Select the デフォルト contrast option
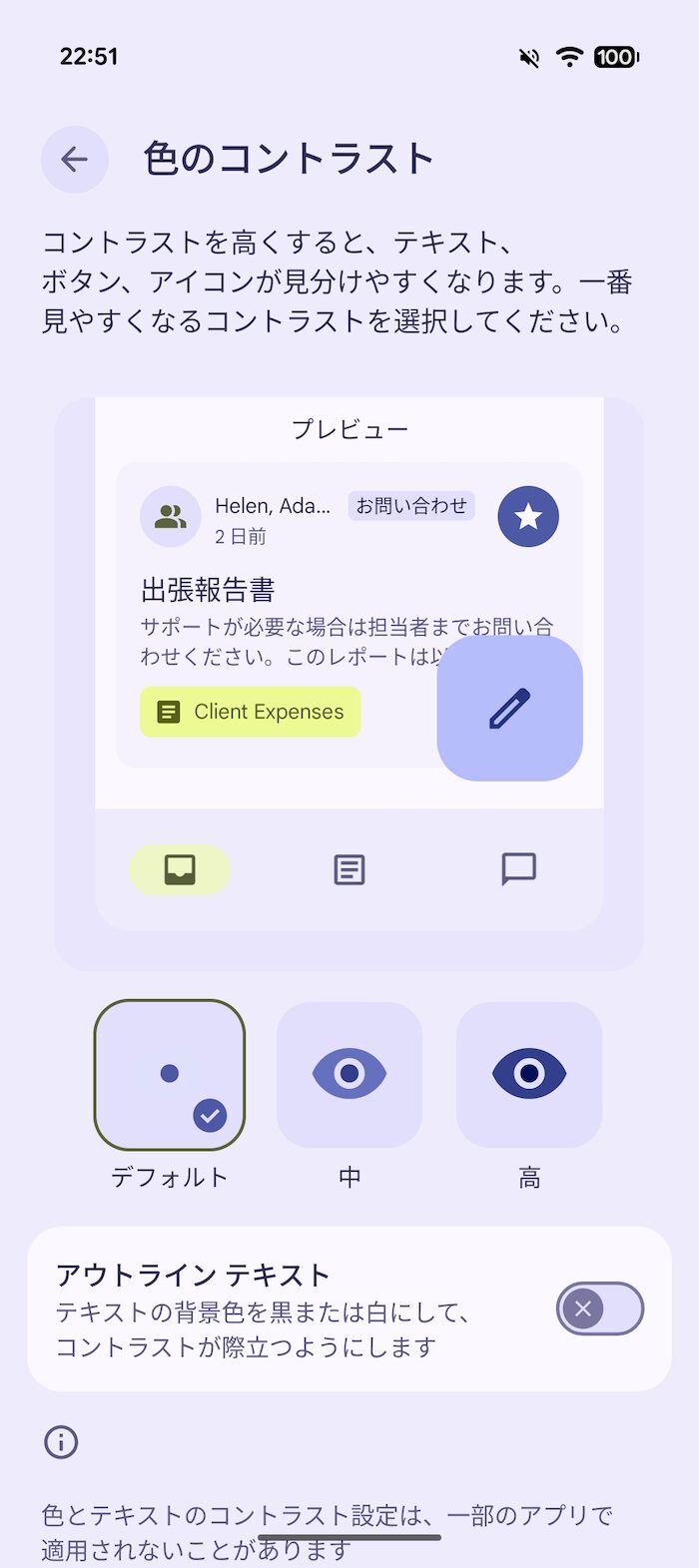699x1568 pixels. [x=170, y=1075]
